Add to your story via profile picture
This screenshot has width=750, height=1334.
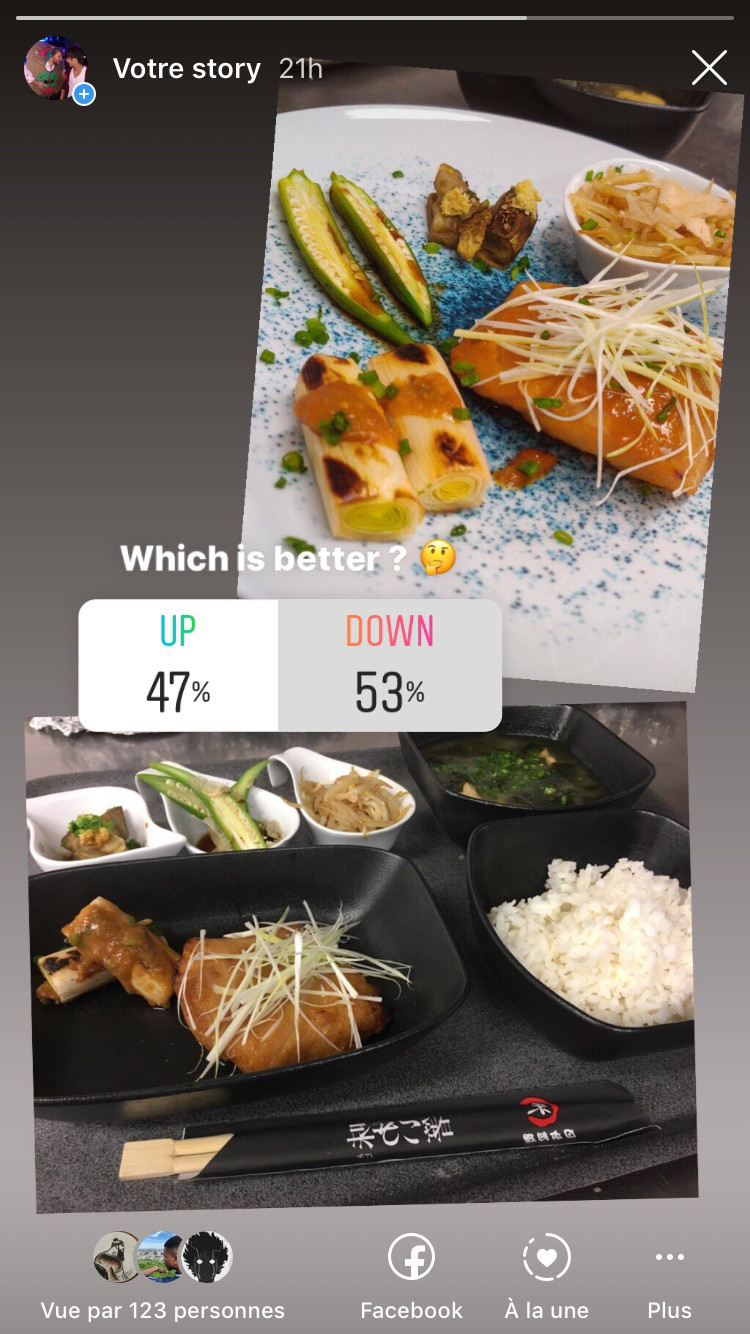57,70
